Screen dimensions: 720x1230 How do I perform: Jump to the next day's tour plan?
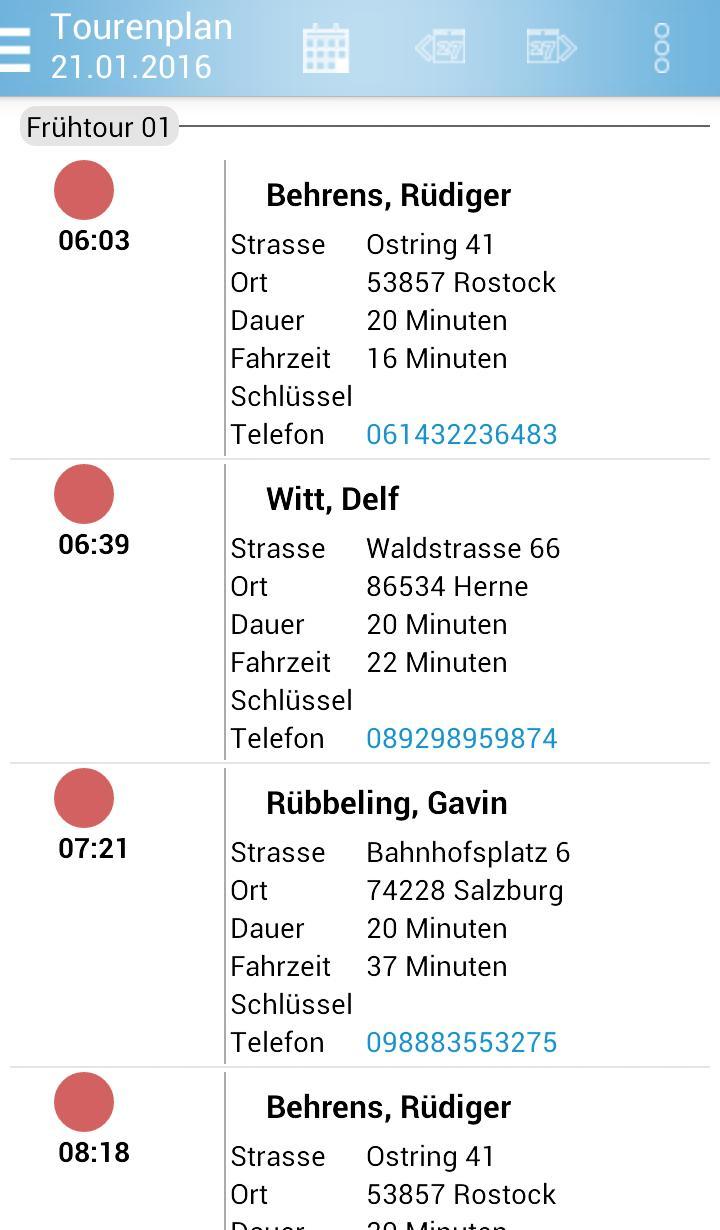point(549,46)
